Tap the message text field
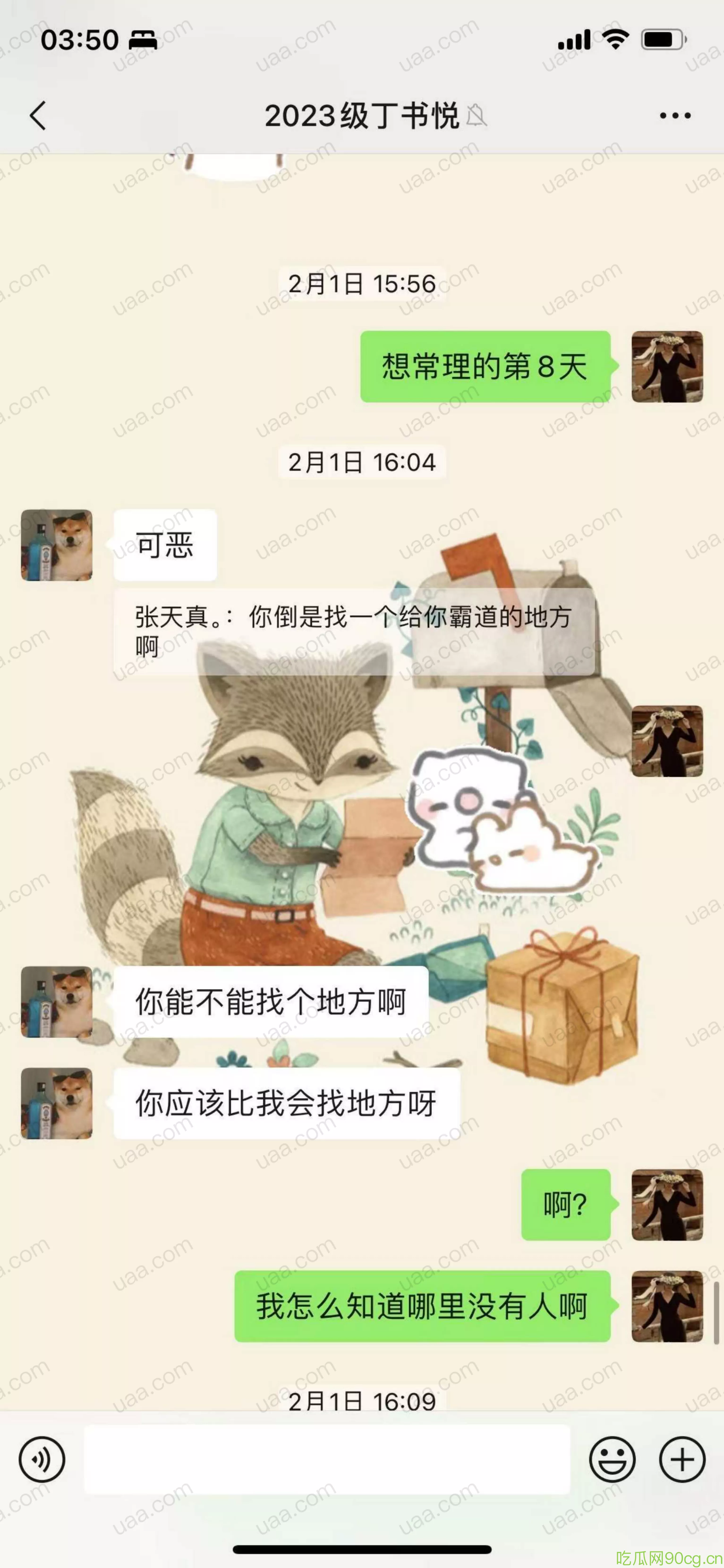The width and height of the screenshot is (724, 1568). (x=327, y=1459)
